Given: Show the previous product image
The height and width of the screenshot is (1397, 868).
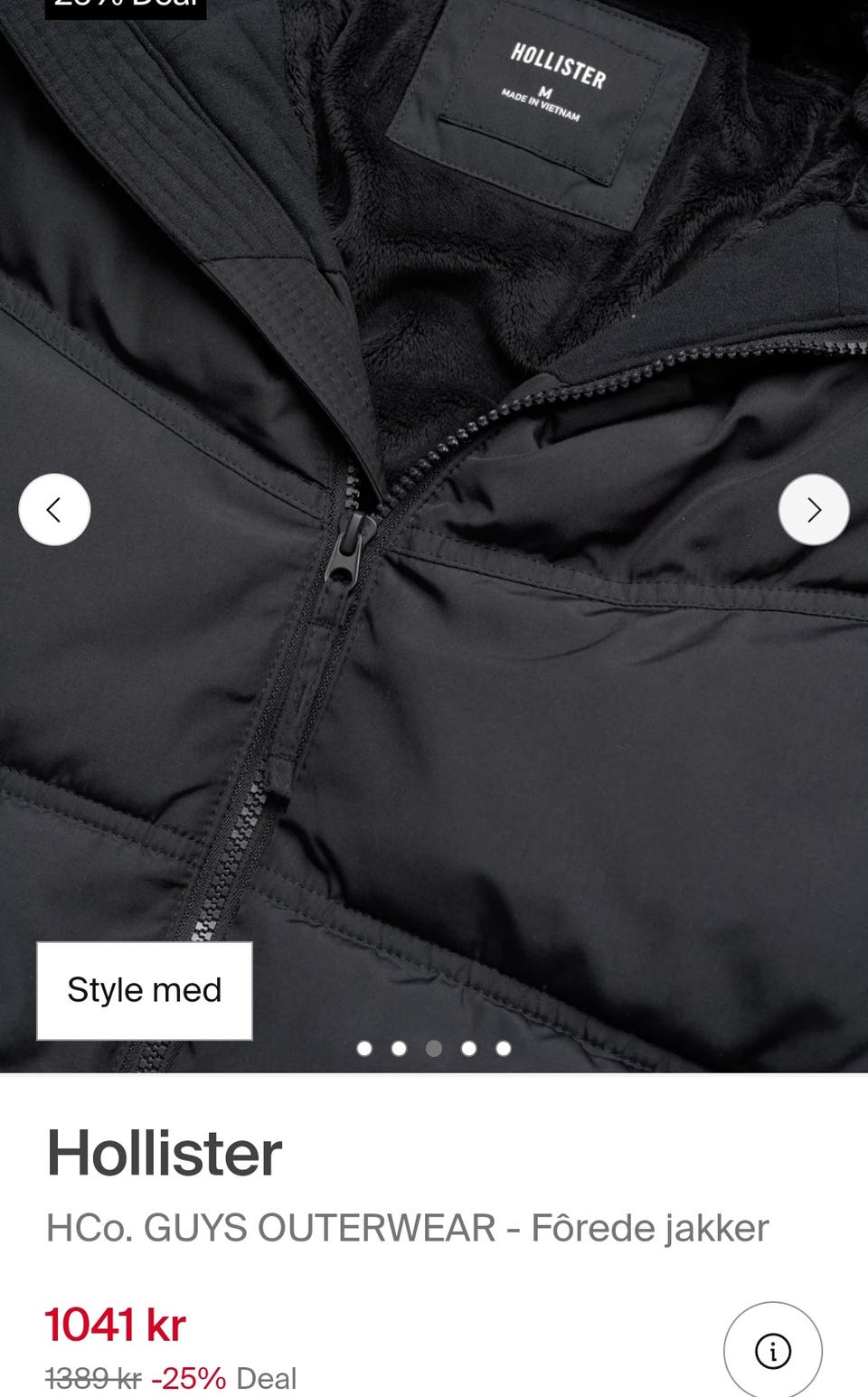Looking at the screenshot, I should 54,509.
